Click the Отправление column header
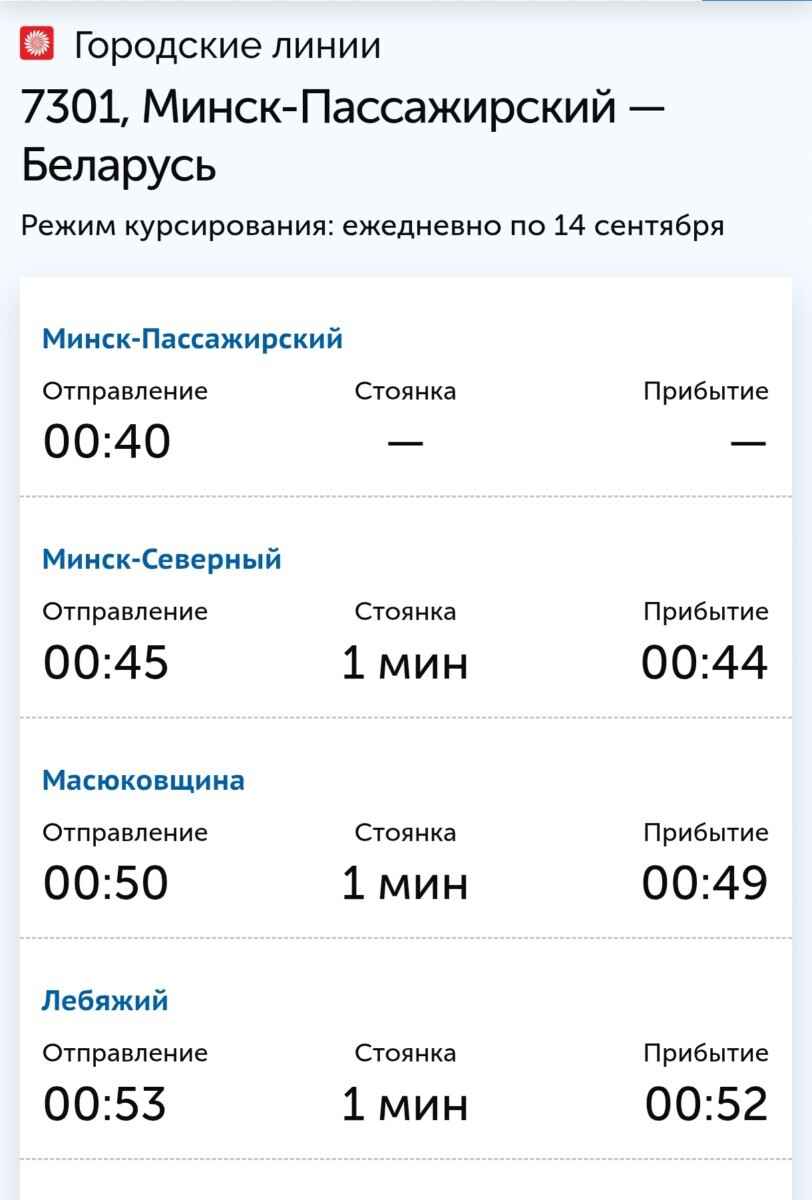The height and width of the screenshot is (1200, 812). point(124,390)
